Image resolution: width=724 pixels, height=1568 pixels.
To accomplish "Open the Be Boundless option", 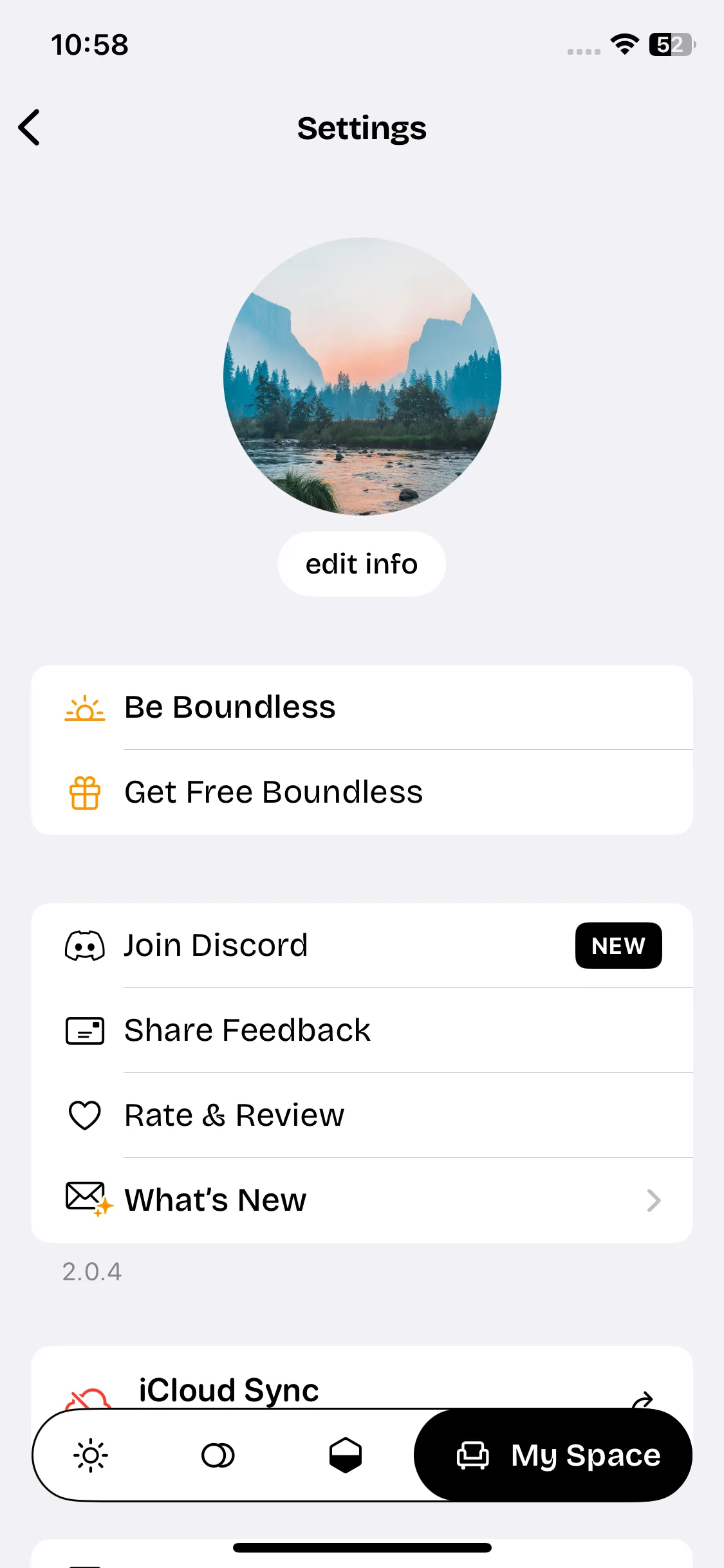I will point(362,707).
